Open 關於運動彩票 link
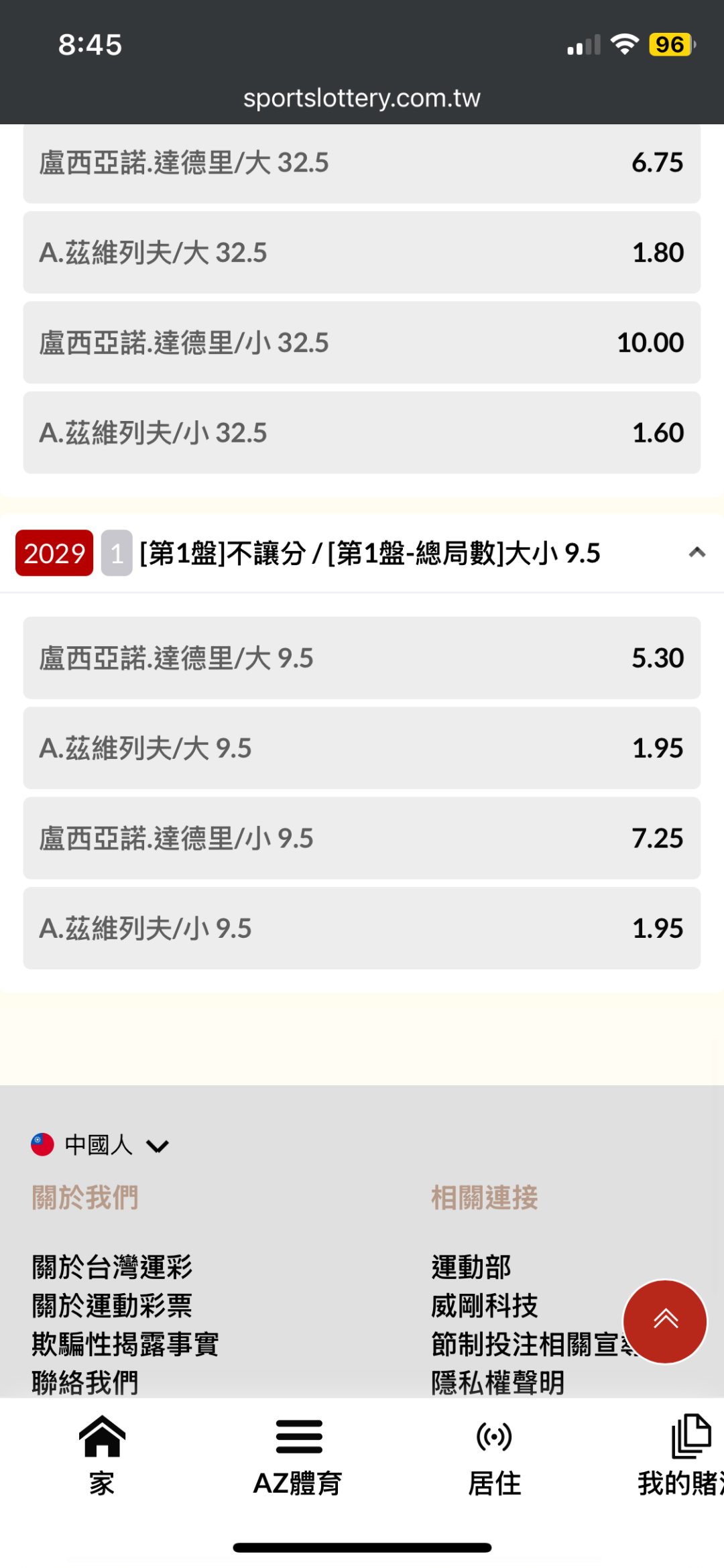This screenshot has height=1568, width=724. [112, 1306]
